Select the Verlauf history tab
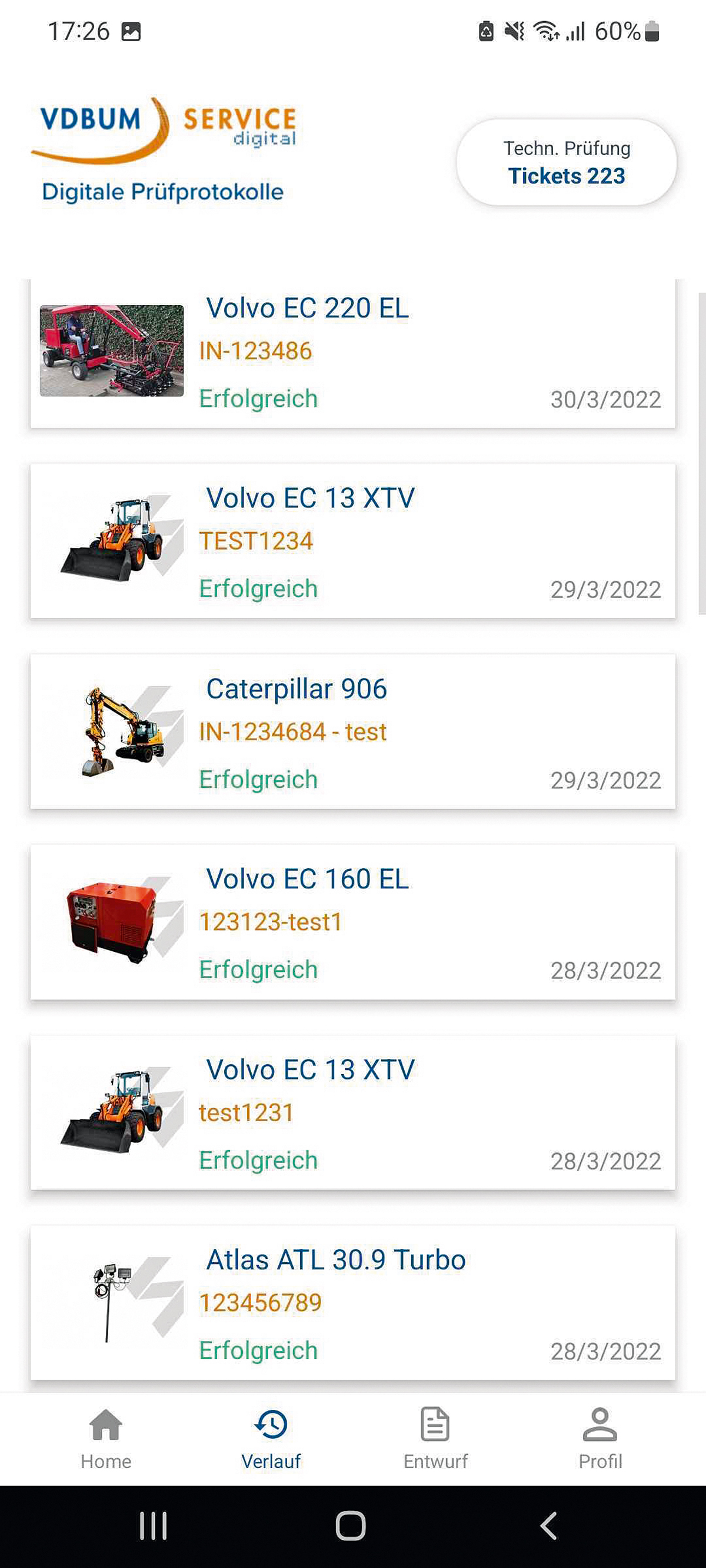Screen dimensions: 706x1568 pos(271,1439)
